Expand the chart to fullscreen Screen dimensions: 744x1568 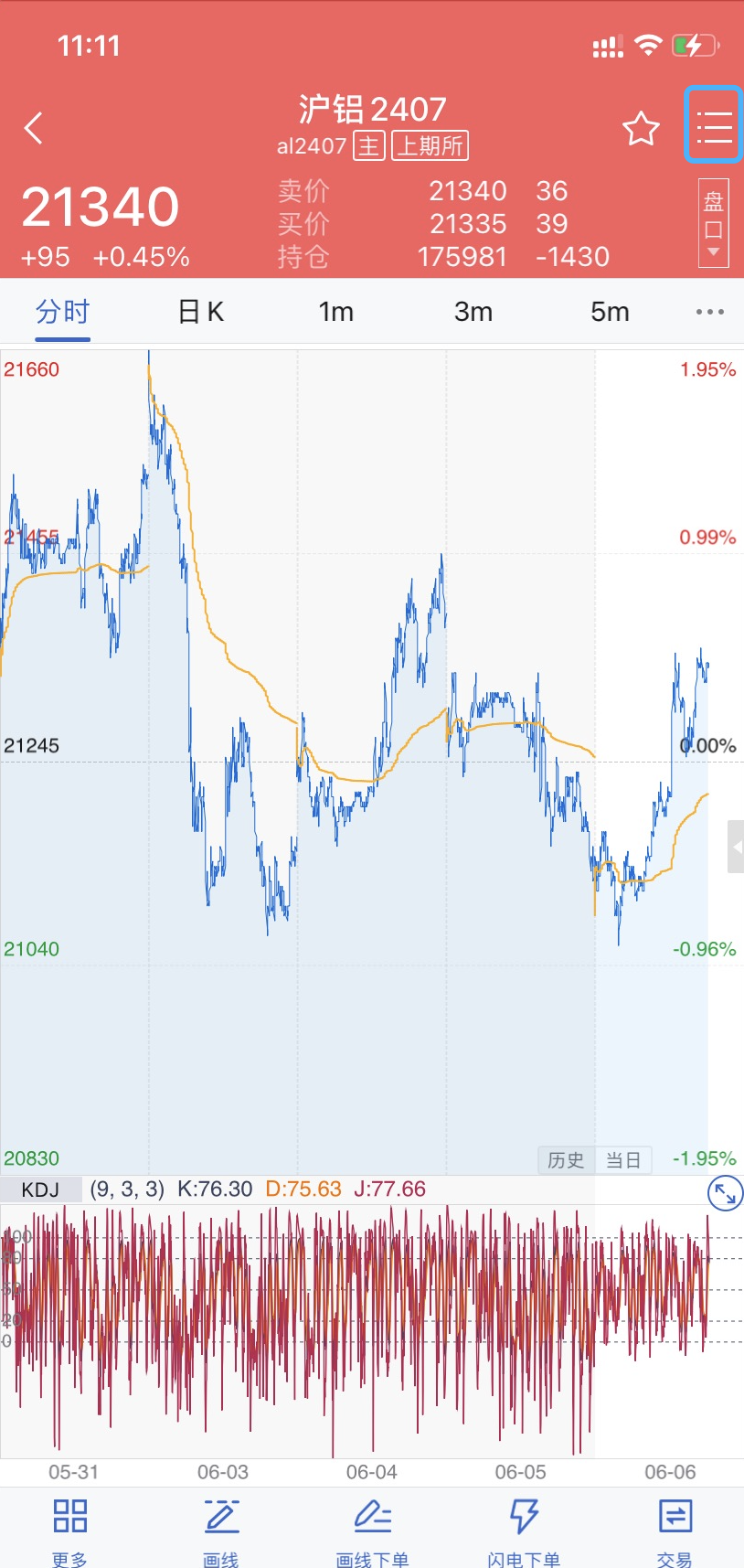coord(725,1193)
